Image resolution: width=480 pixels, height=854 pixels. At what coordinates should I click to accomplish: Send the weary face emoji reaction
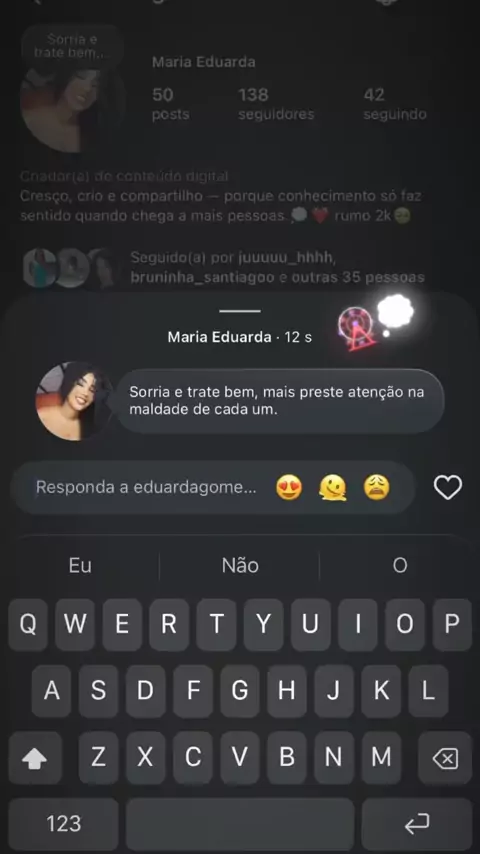point(377,487)
